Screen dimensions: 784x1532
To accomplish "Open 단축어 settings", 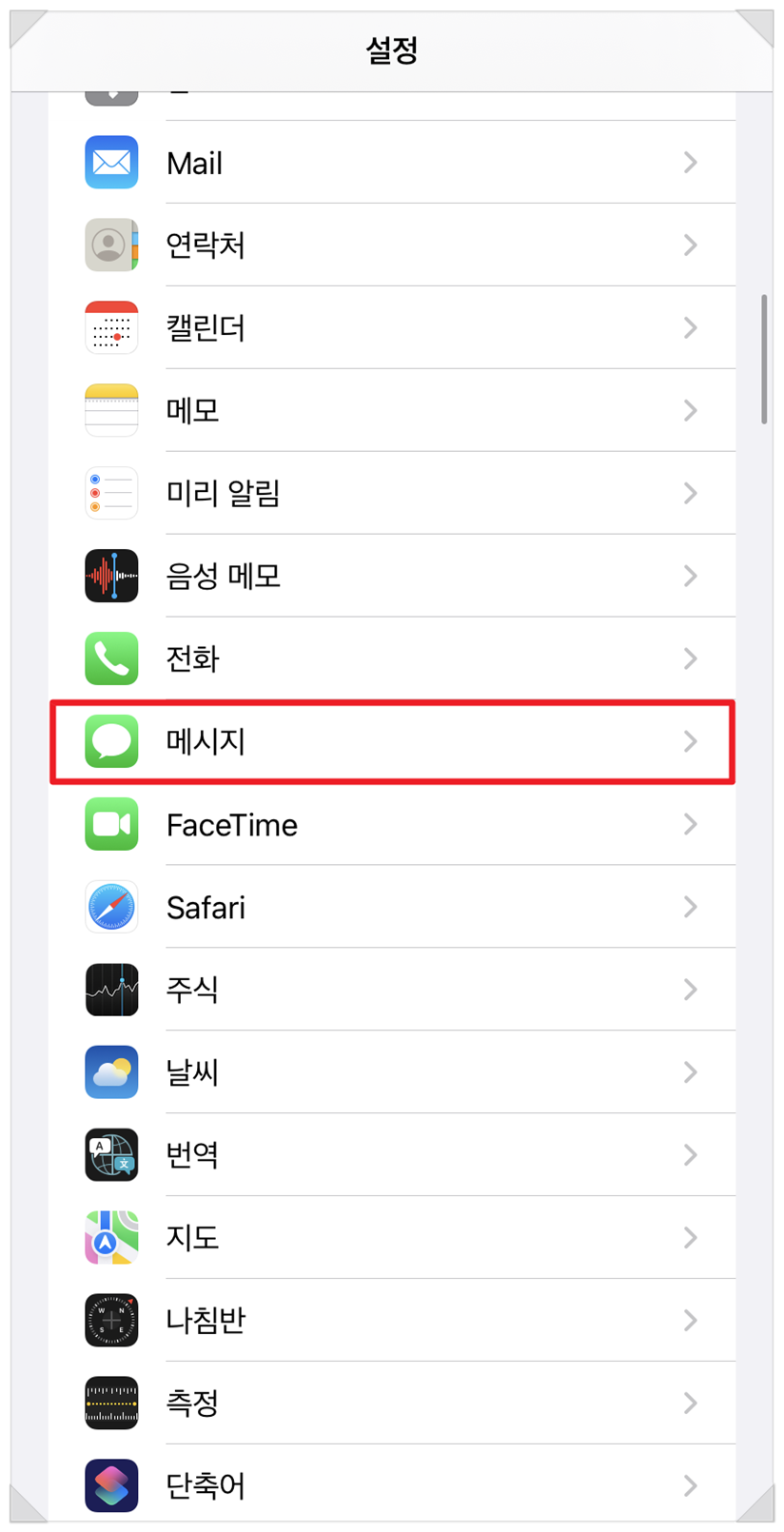I will [x=392, y=1485].
